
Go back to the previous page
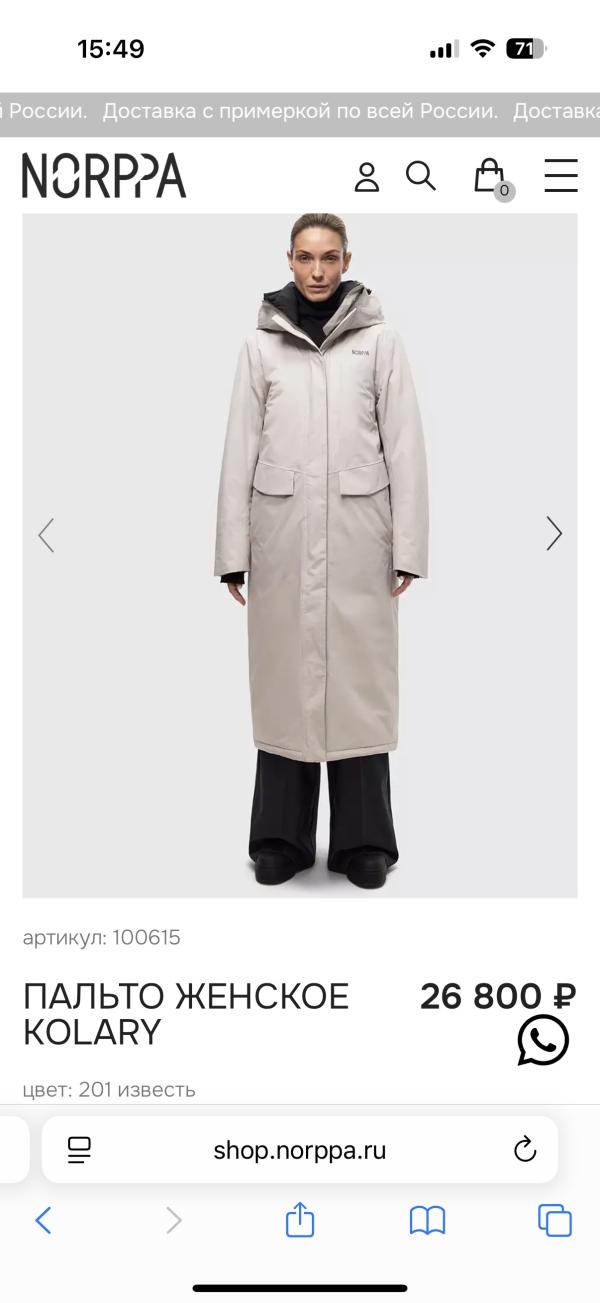tap(43, 1220)
